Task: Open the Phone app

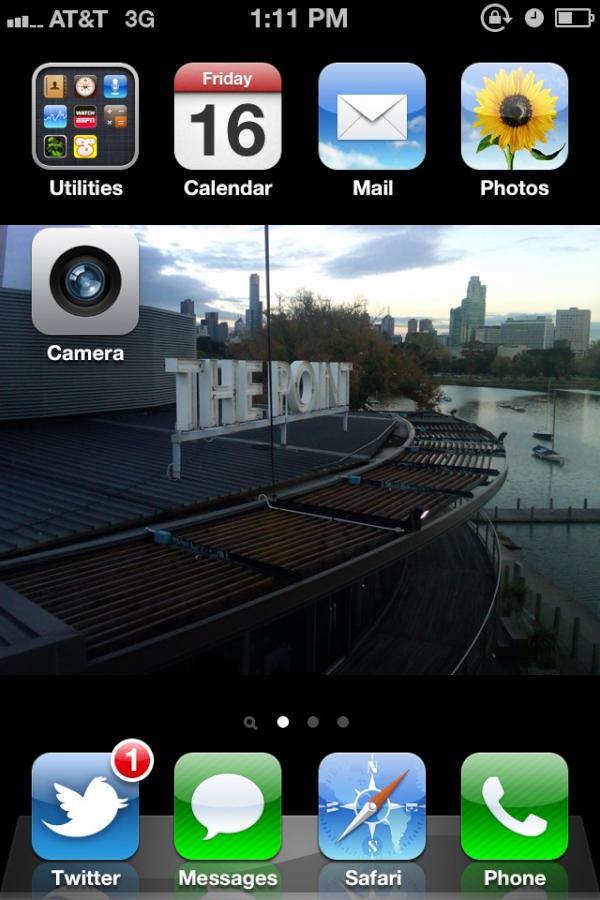Action: pos(514,807)
